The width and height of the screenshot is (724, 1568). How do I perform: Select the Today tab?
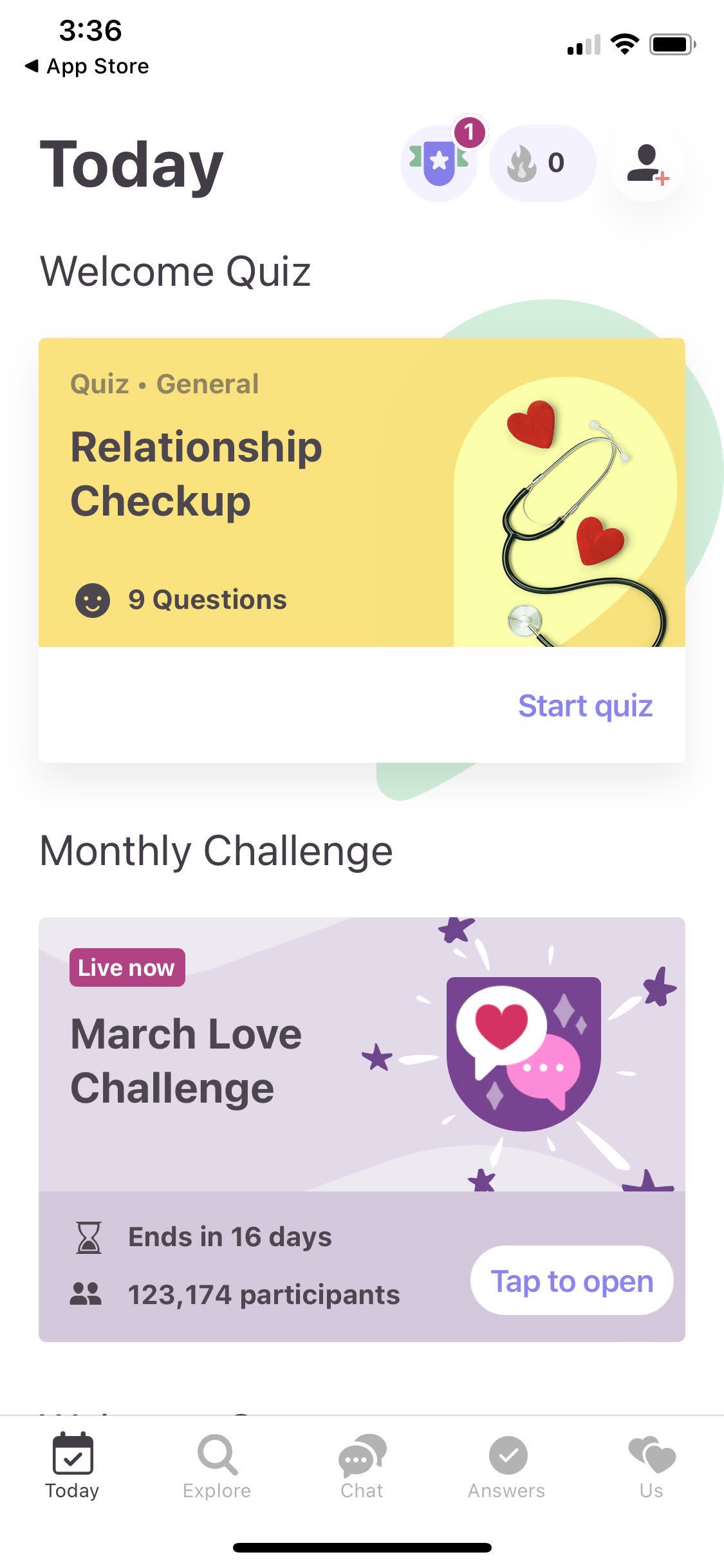[72, 1469]
